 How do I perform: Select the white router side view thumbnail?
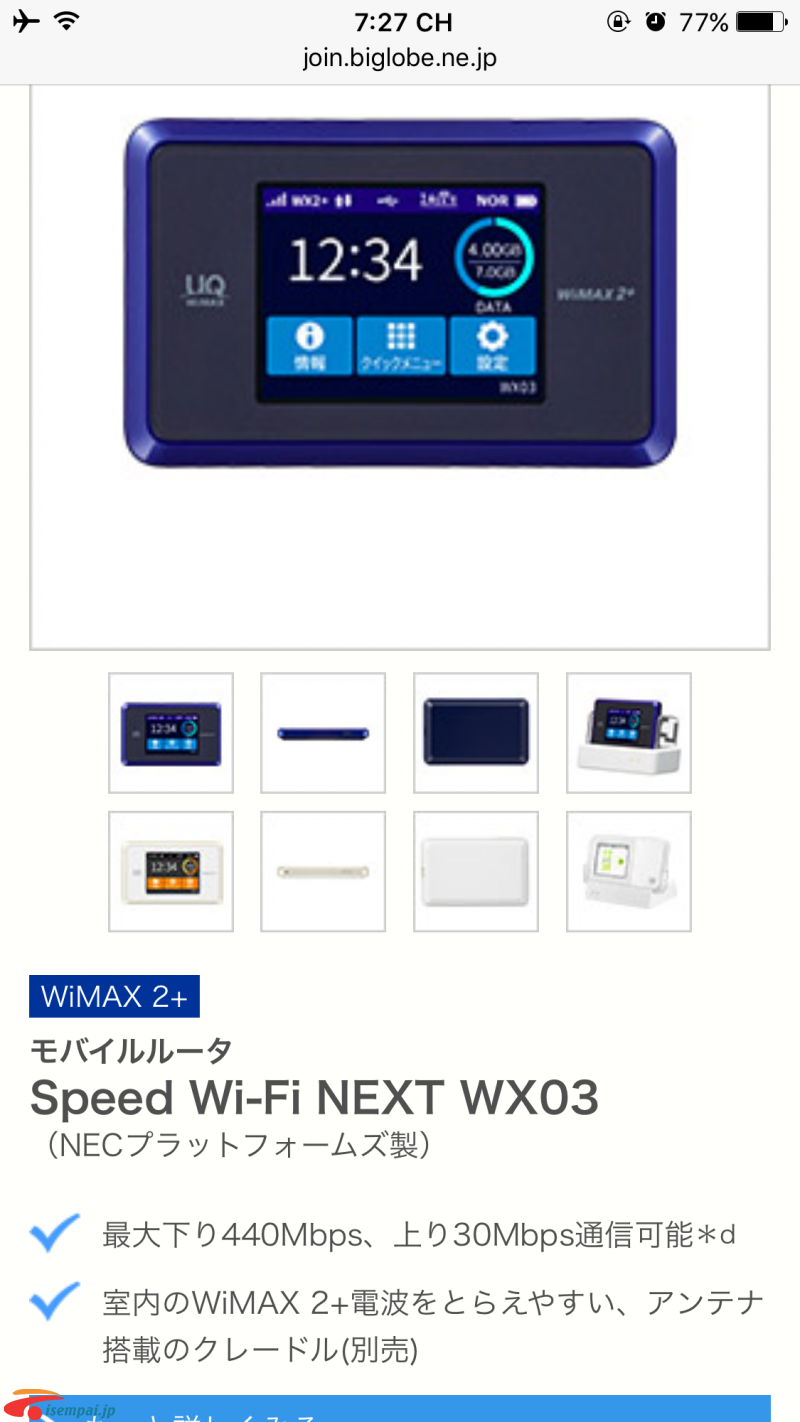pos(323,871)
